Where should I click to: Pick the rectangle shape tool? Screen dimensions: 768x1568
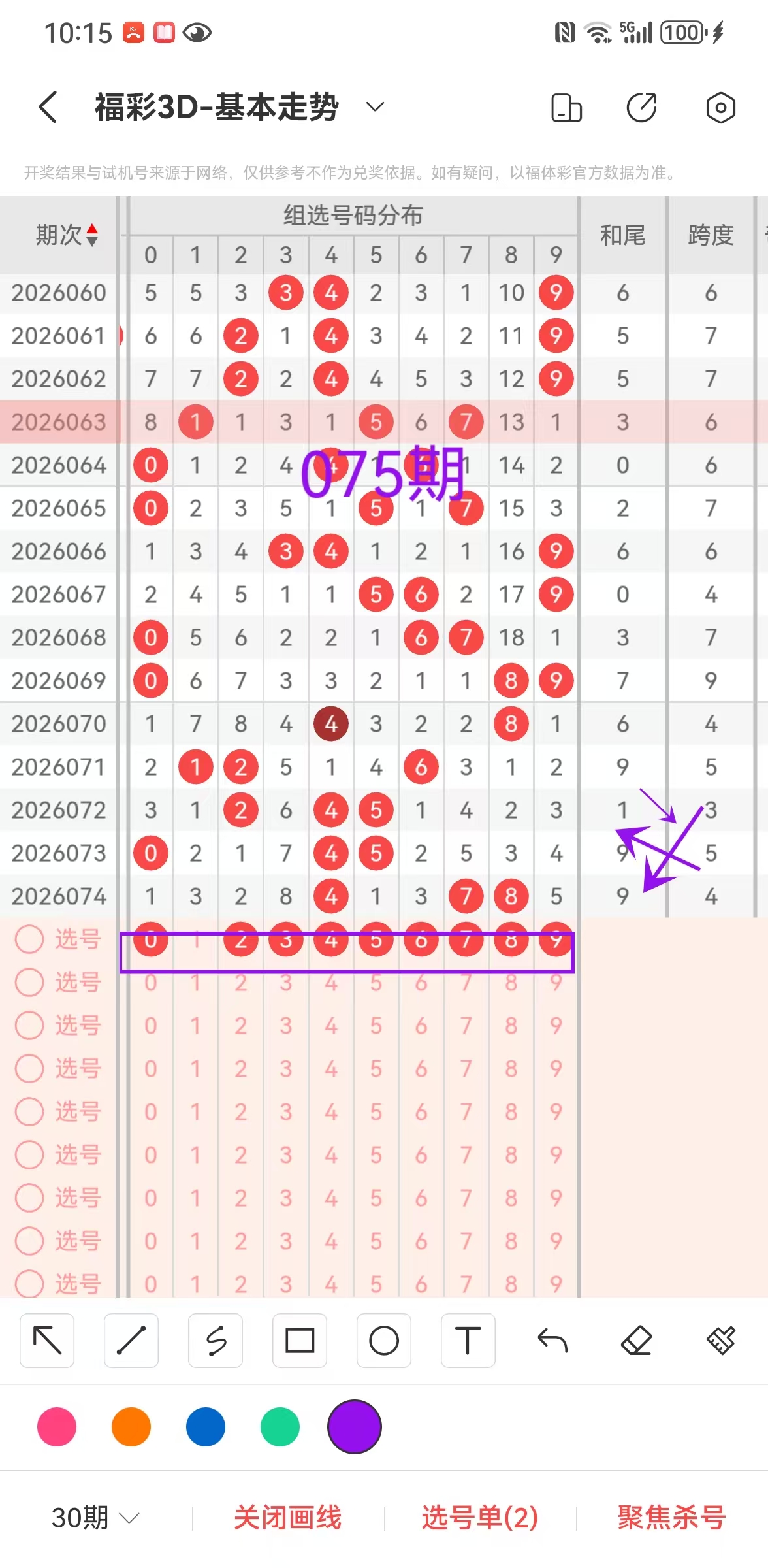tap(300, 1341)
